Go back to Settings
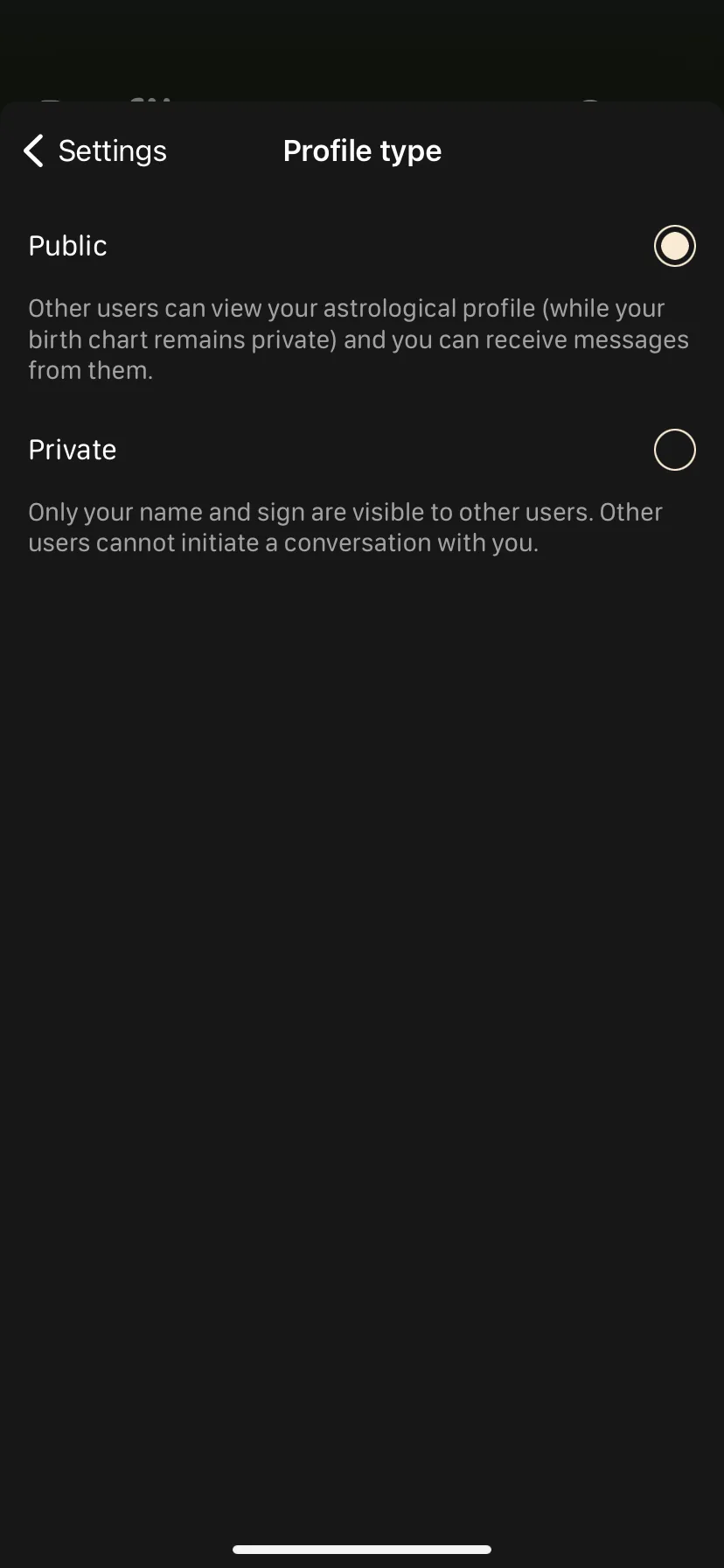Viewport: 724px width, 1568px height. tap(94, 150)
